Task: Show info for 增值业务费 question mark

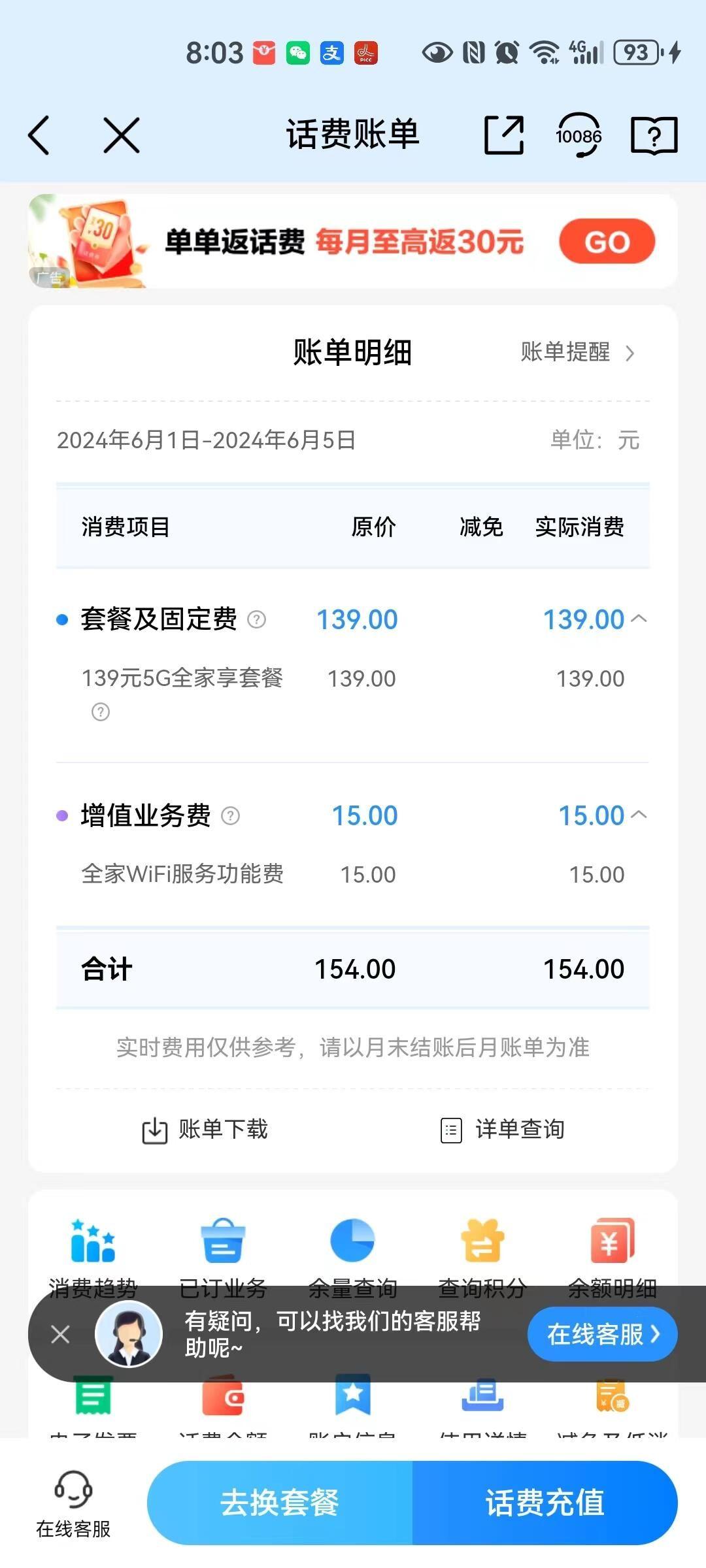Action: tap(231, 815)
